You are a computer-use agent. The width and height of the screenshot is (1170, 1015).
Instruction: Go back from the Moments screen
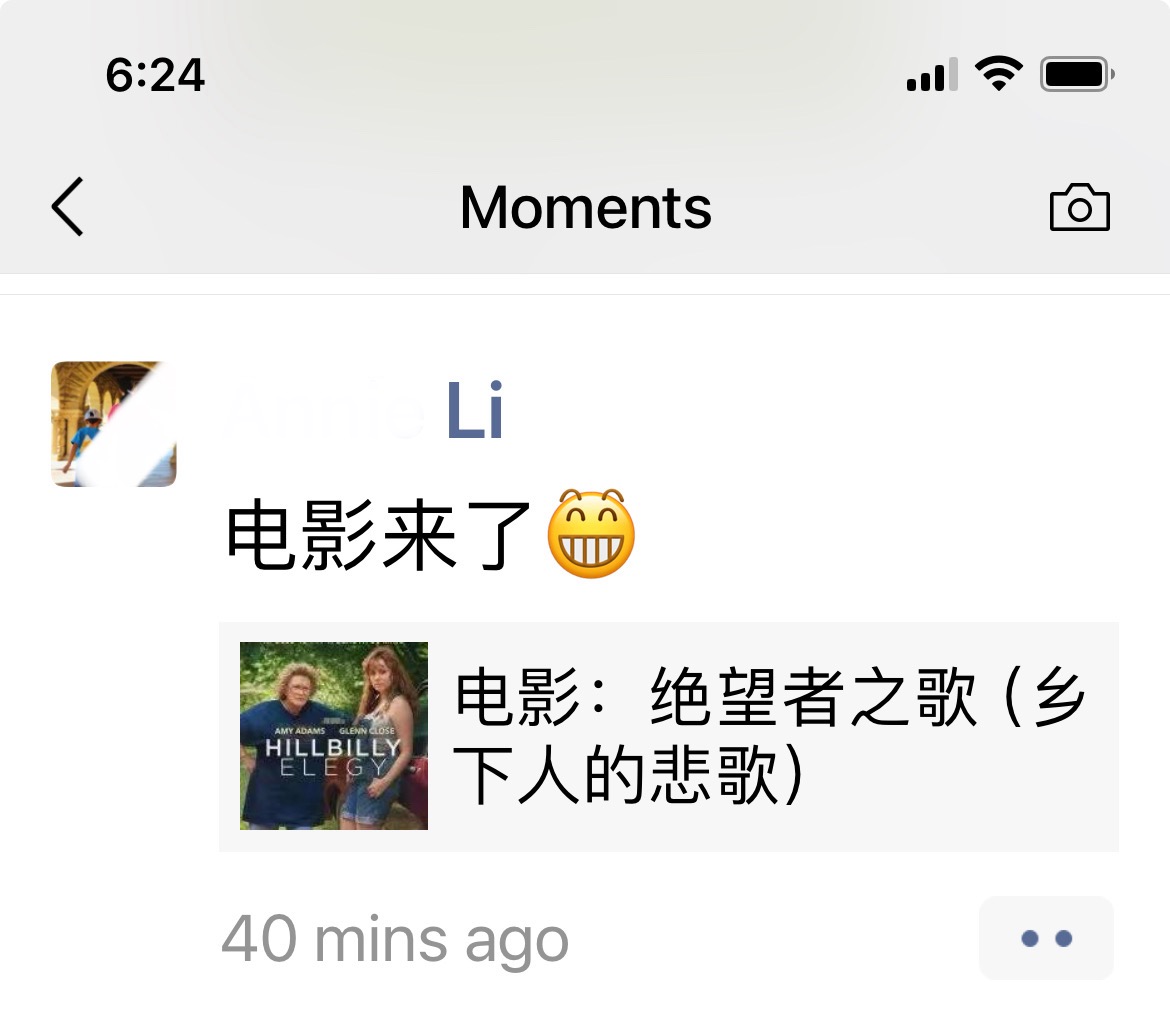68,207
